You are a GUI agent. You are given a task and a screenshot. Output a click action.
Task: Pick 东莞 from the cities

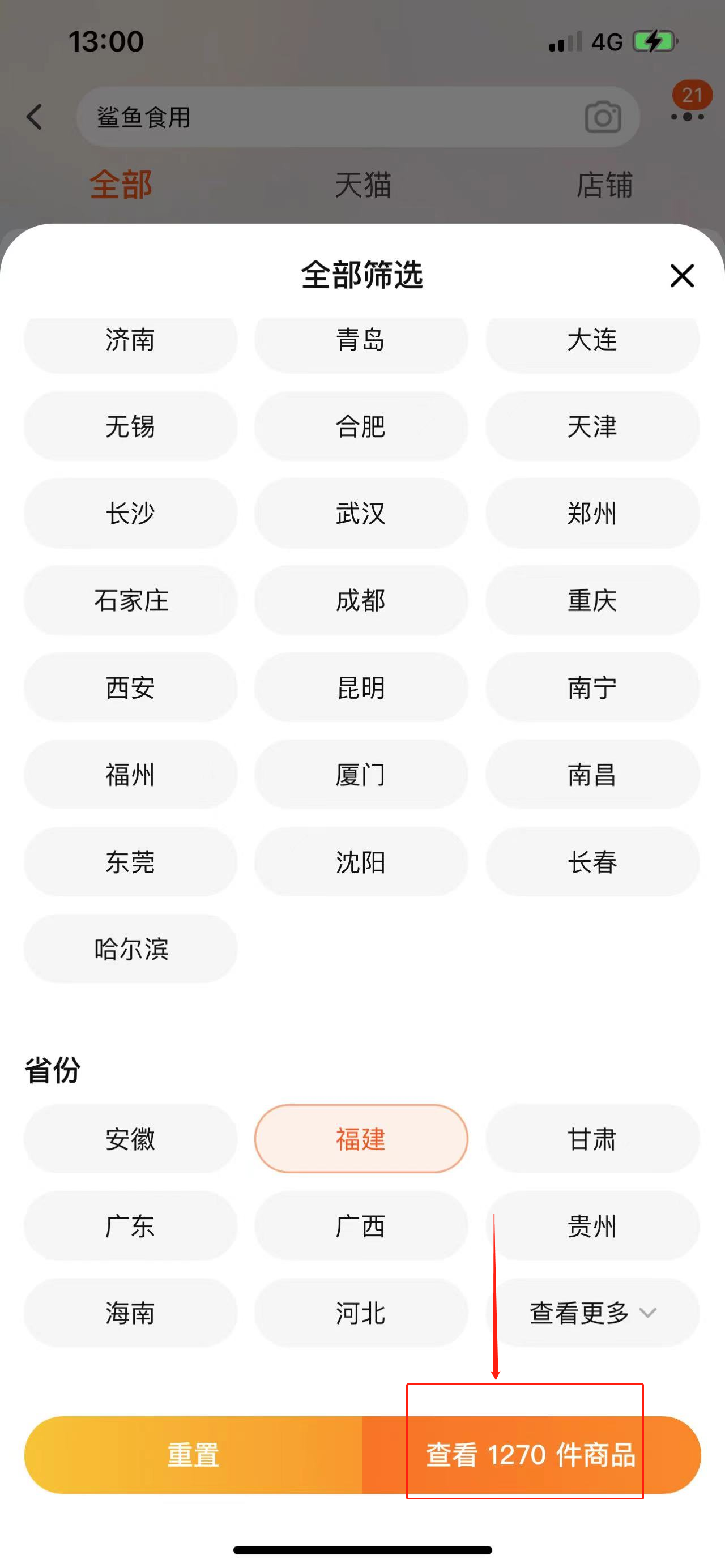click(130, 862)
